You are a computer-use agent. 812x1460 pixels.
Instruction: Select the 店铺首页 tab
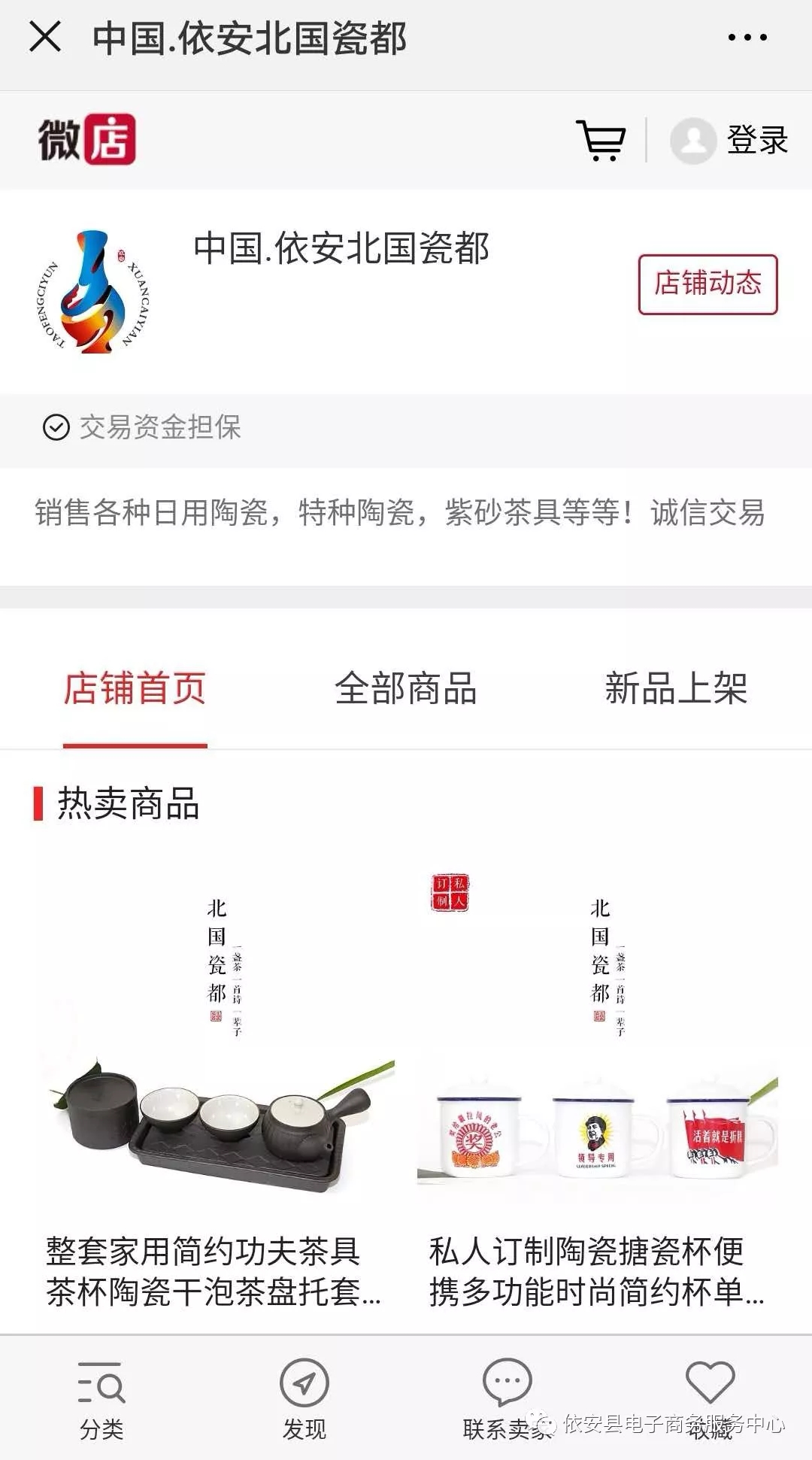coord(135,688)
